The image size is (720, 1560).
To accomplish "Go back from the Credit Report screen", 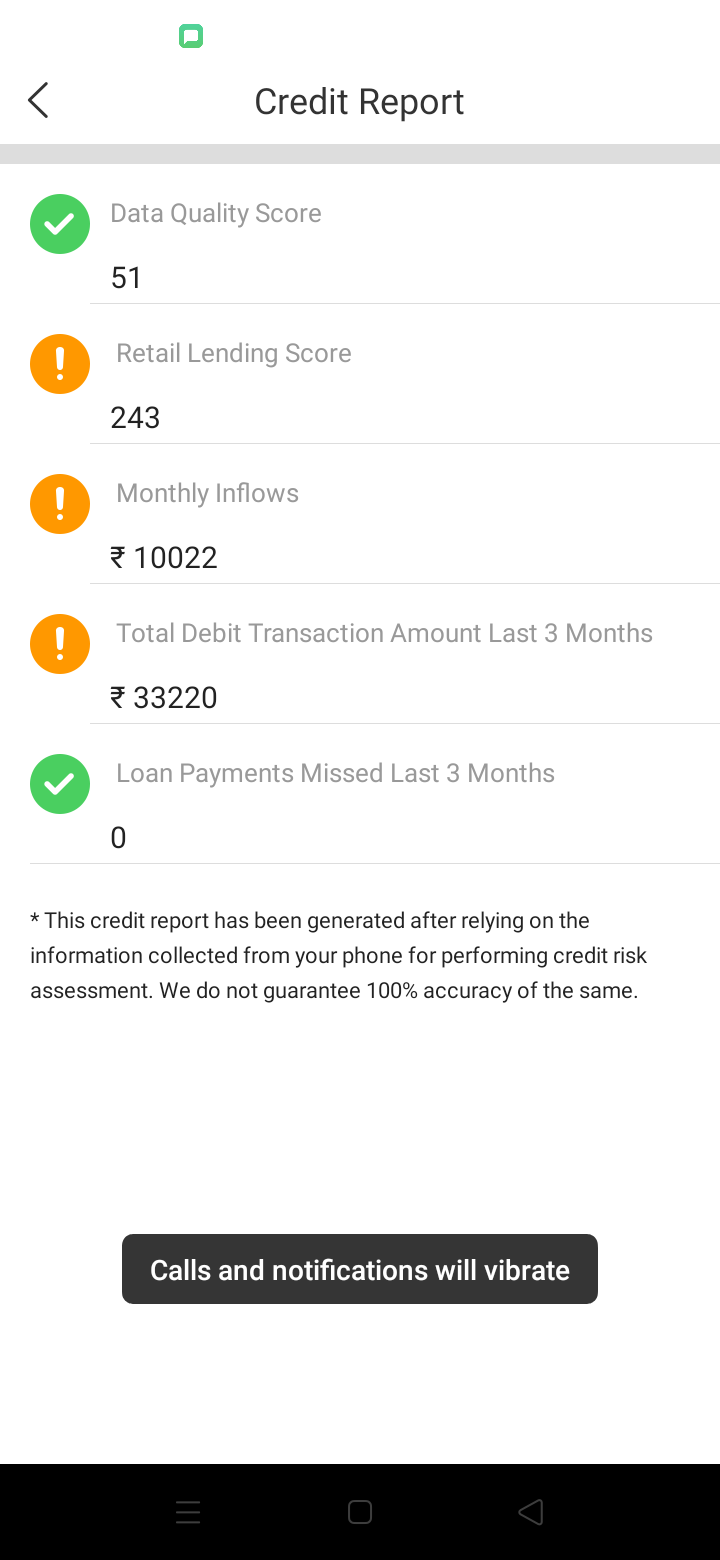I will (x=38, y=101).
